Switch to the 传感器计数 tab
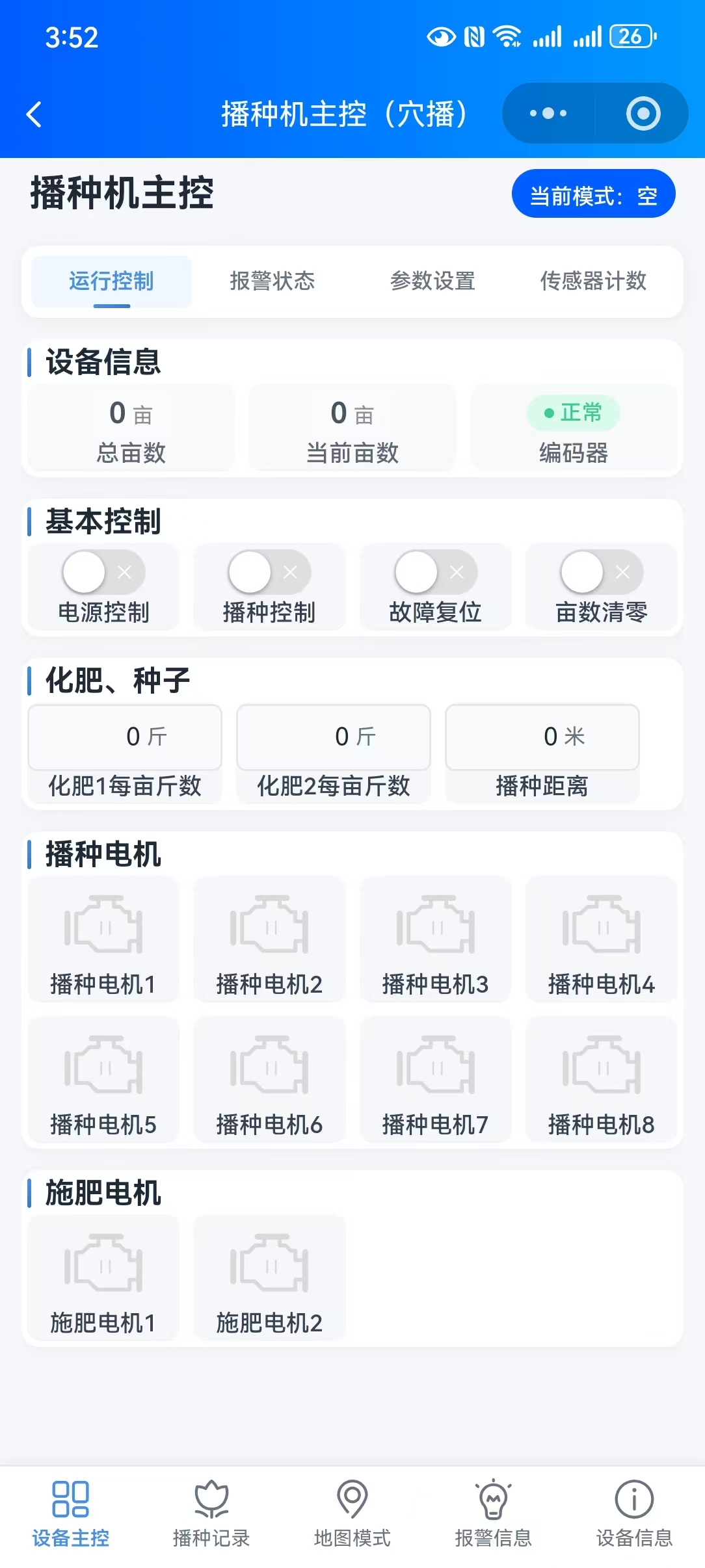The width and height of the screenshot is (705, 1568). pyautogui.click(x=594, y=281)
